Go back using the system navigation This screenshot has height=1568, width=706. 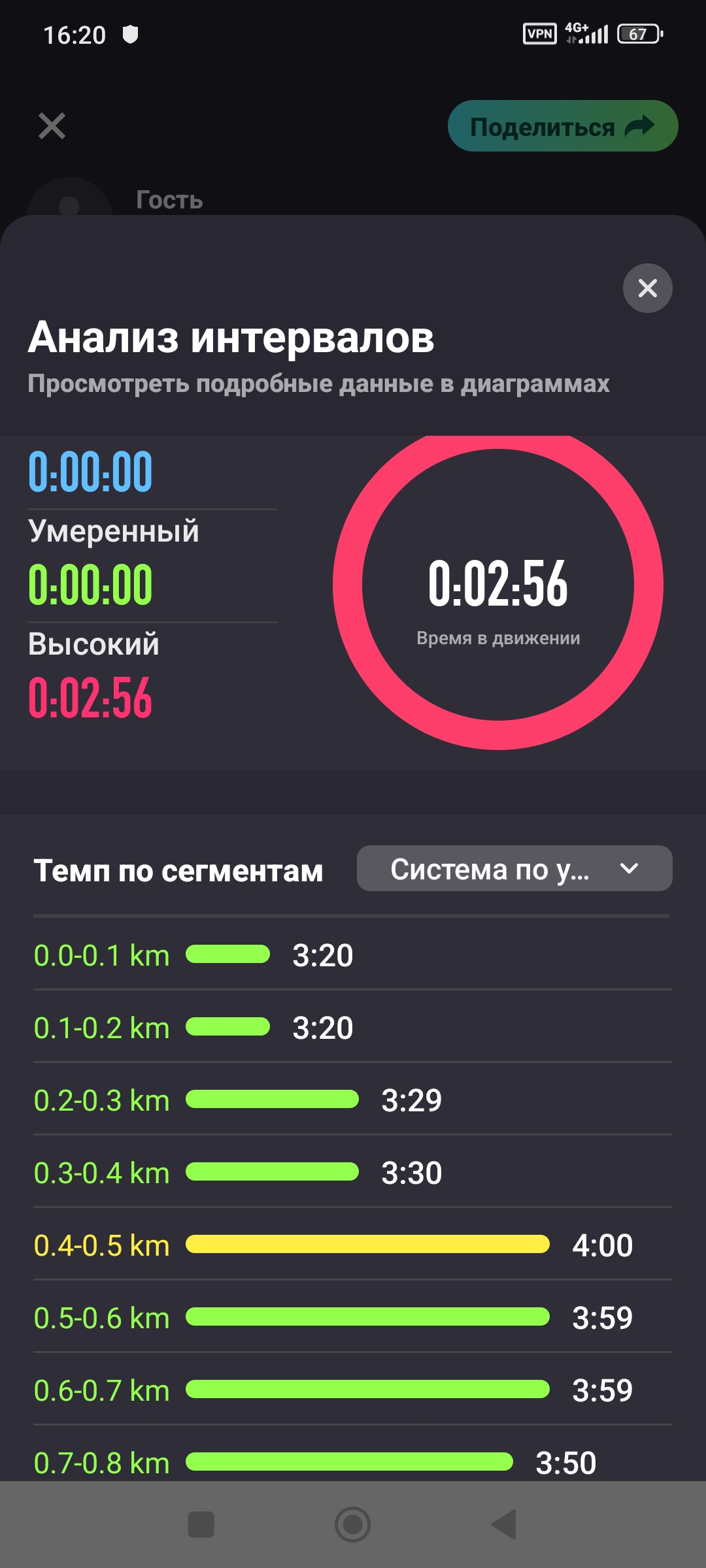coord(504,1525)
